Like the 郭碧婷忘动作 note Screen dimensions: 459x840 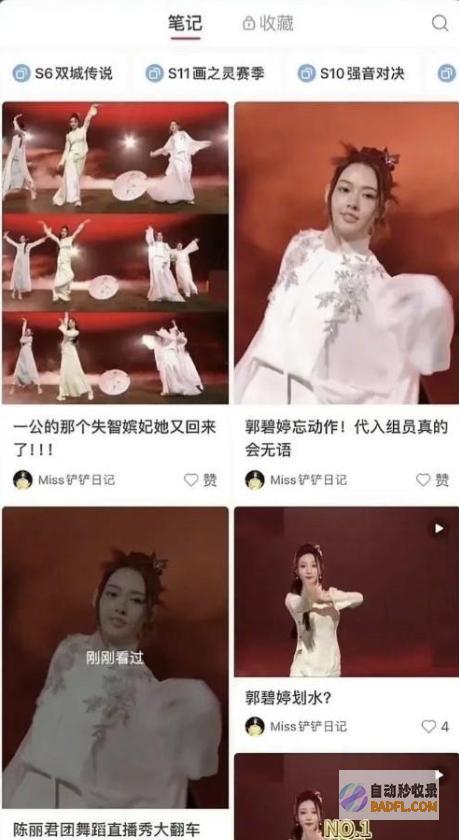click(432, 480)
